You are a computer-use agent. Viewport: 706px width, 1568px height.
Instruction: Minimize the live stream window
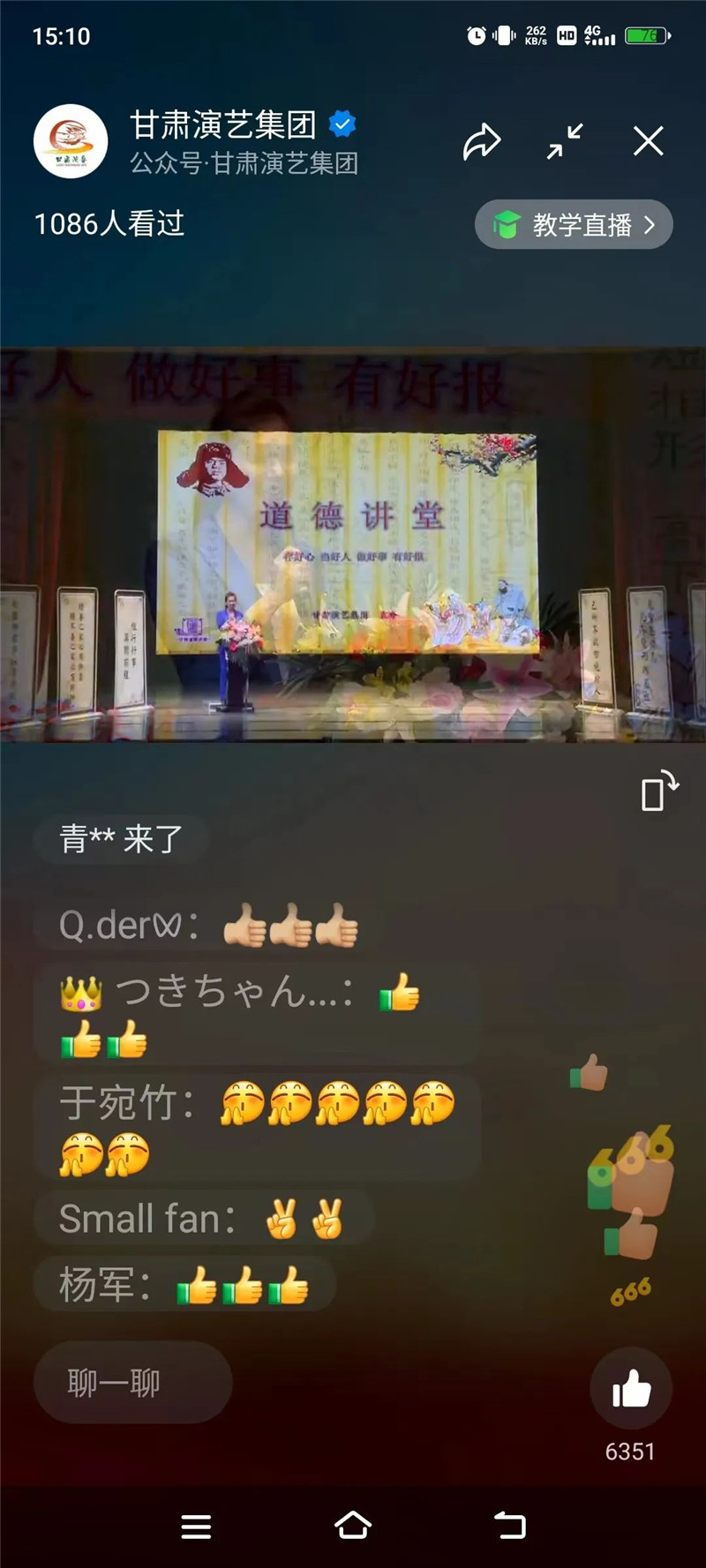click(565, 141)
